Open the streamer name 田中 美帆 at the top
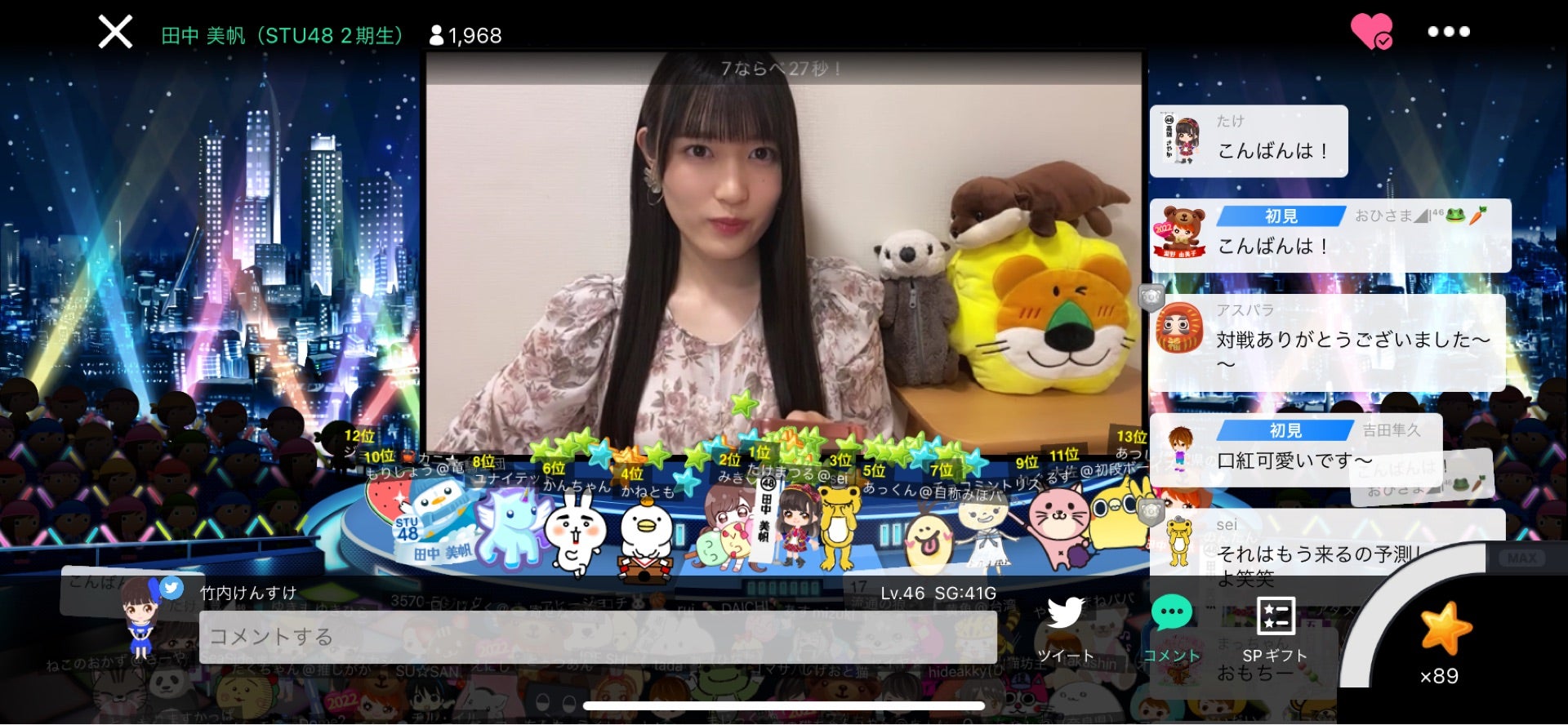This screenshot has height=725, width=1568. click(282, 36)
